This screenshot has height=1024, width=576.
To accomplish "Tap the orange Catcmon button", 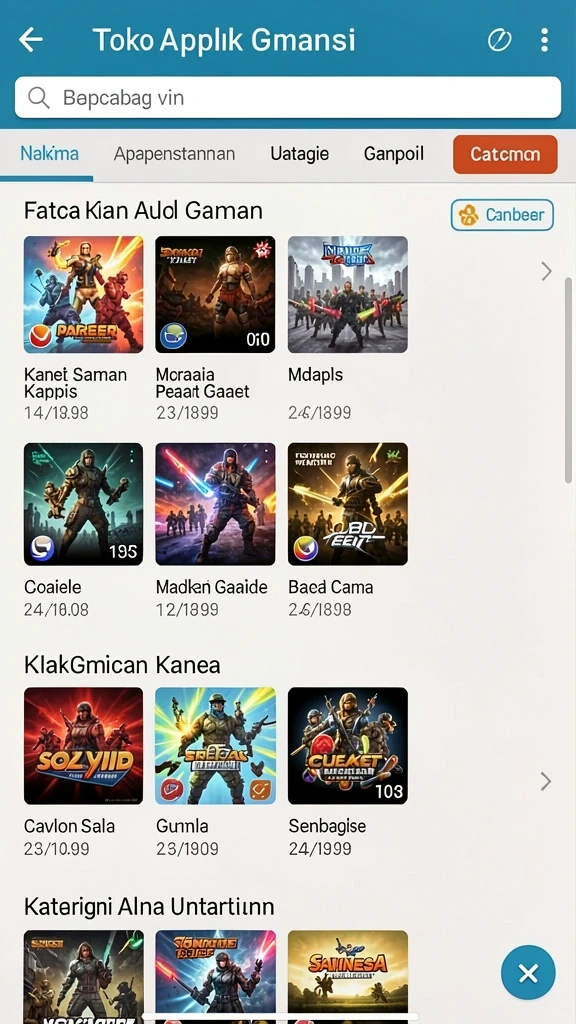I will (505, 155).
